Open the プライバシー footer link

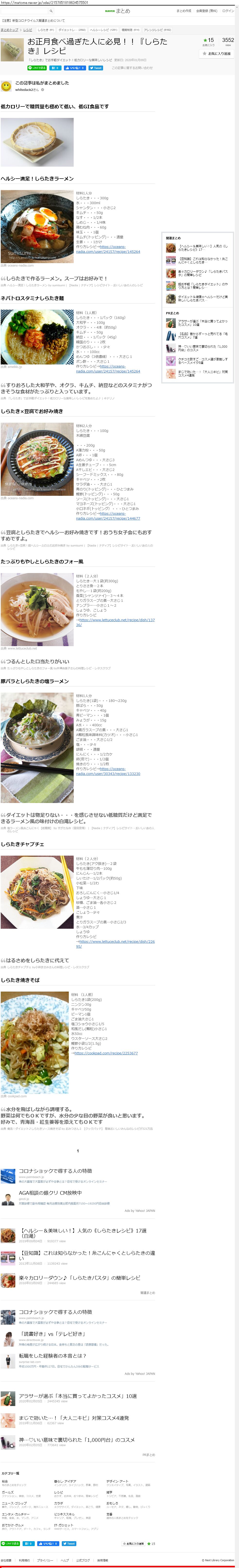[45, 1561]
